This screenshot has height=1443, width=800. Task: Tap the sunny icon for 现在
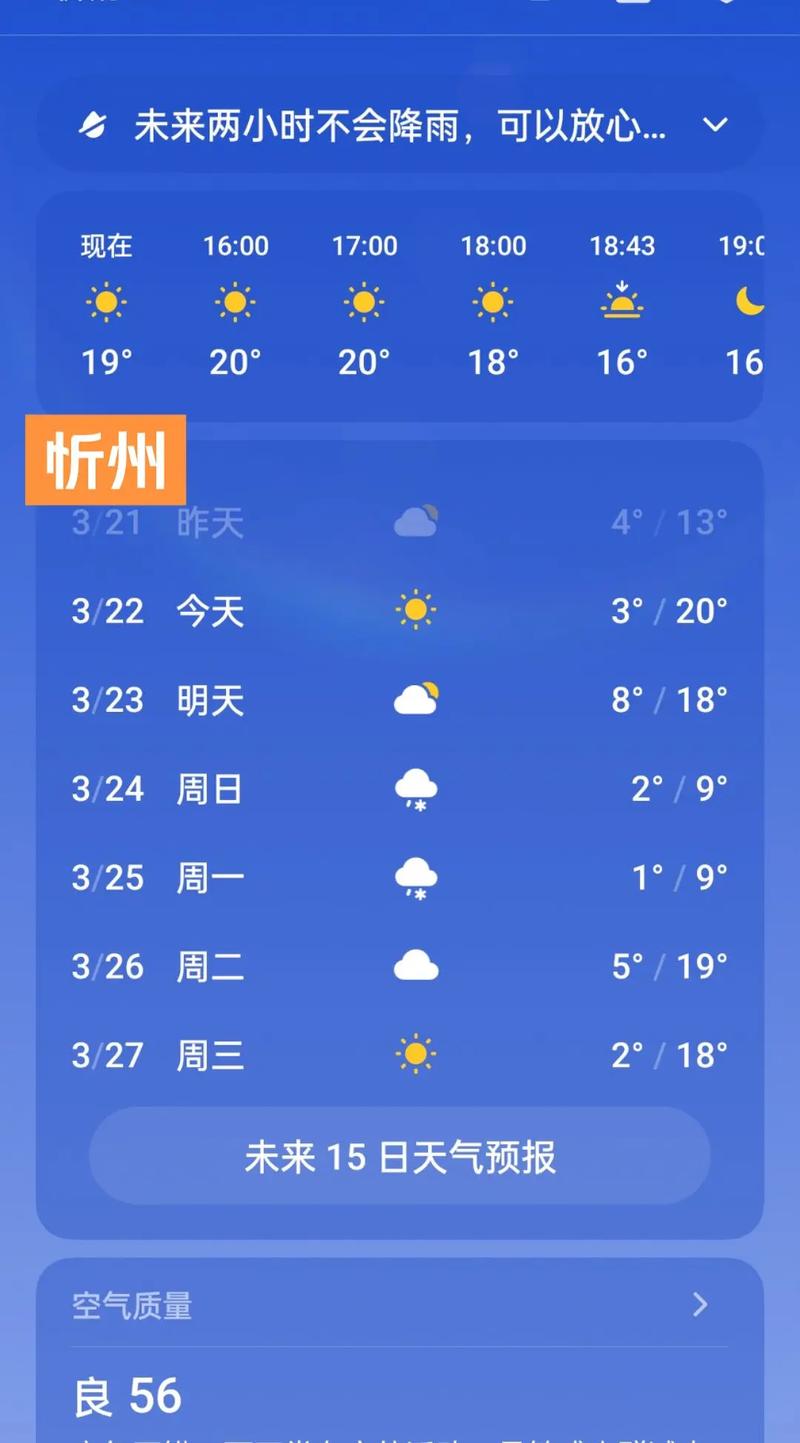[x=106, y=302]
